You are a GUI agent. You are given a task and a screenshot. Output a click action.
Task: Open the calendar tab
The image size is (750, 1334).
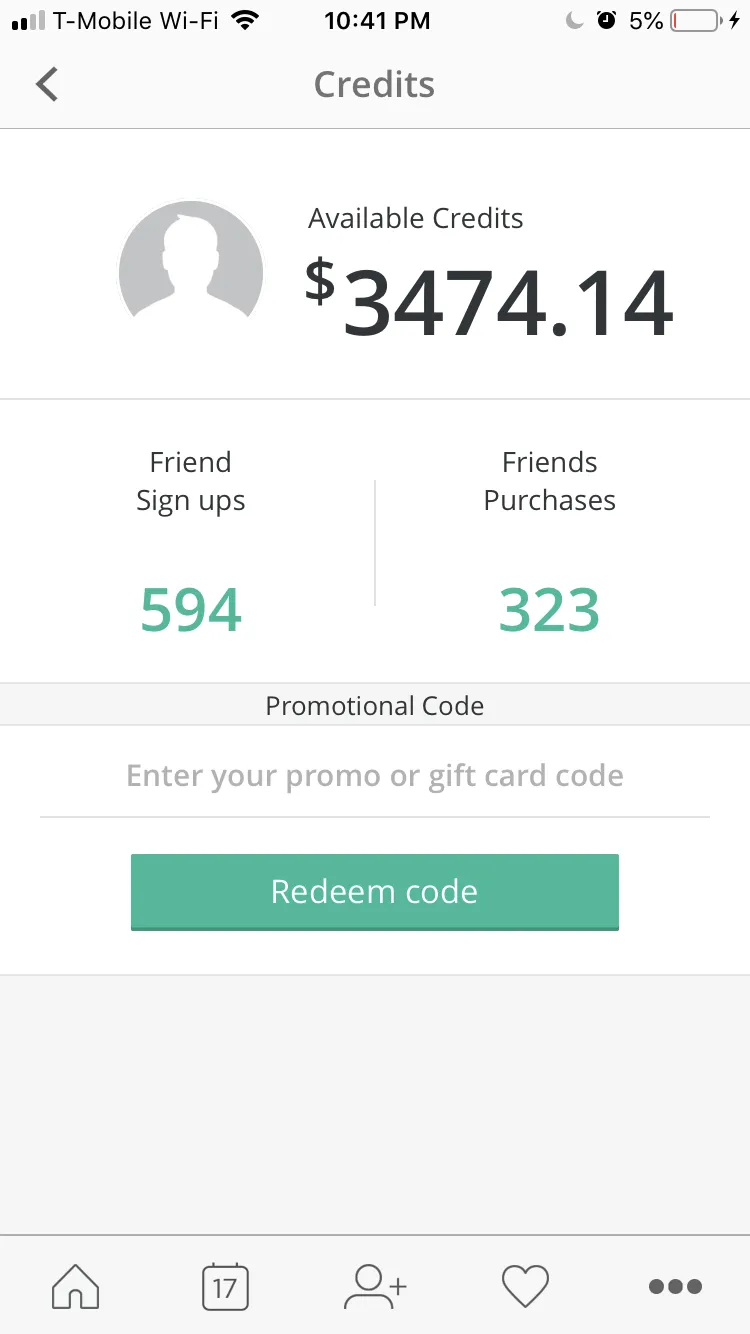[x=225, y=1286]
